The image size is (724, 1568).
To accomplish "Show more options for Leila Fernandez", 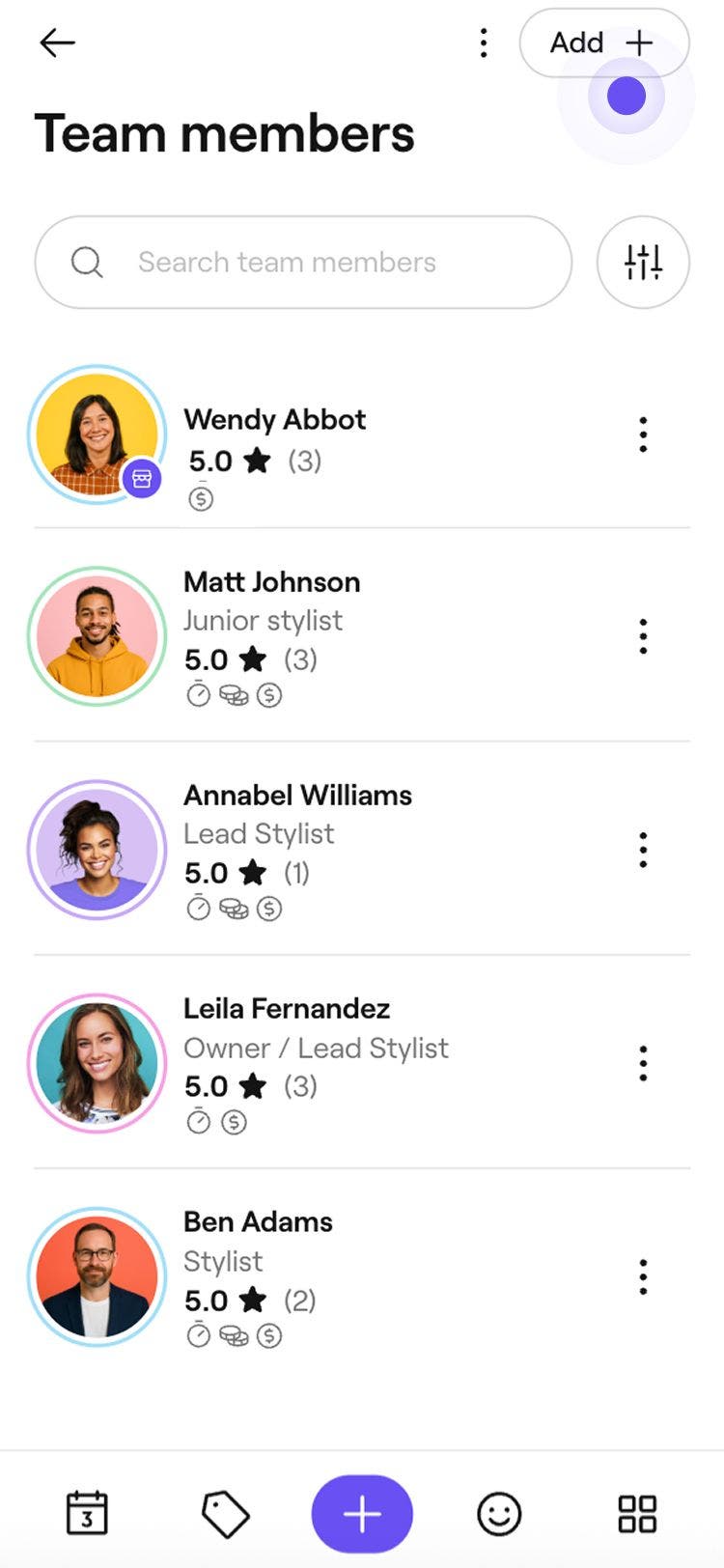I will tap(643, 1064).
